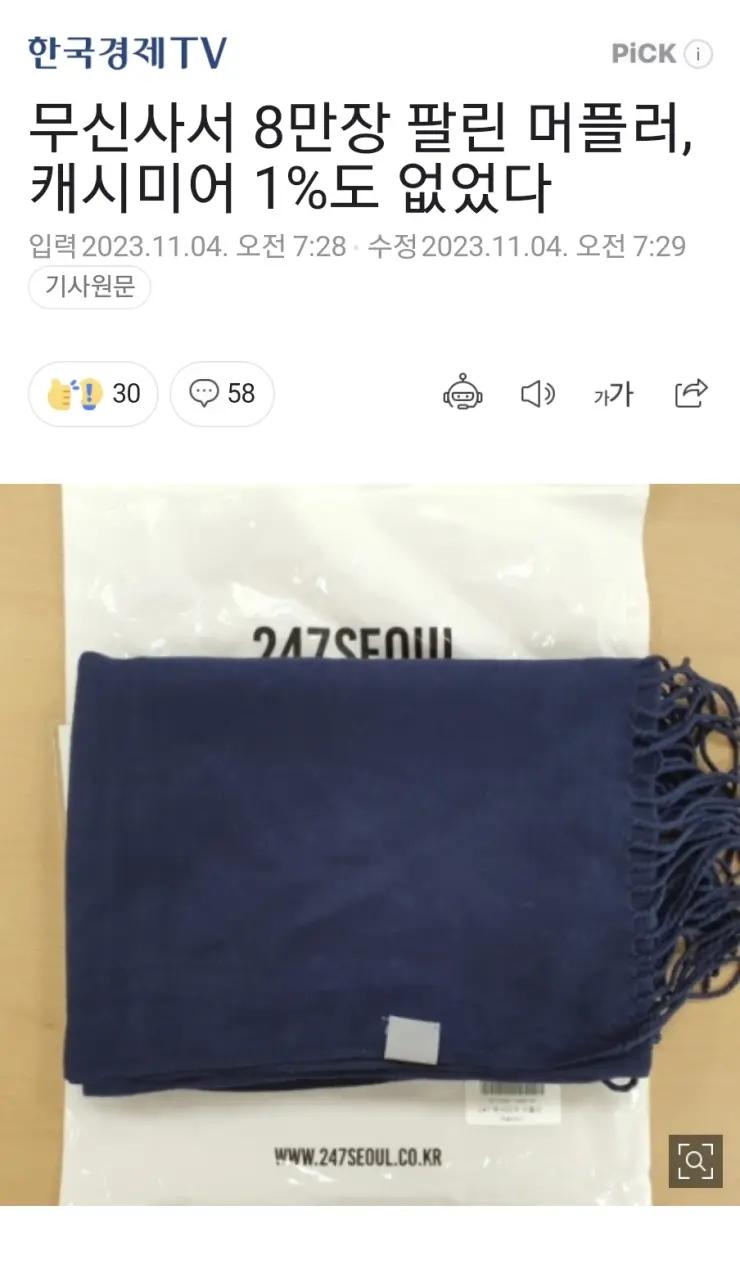Open the 58 comments
This screenshot has height=1287, width=740.
point(222,394)
